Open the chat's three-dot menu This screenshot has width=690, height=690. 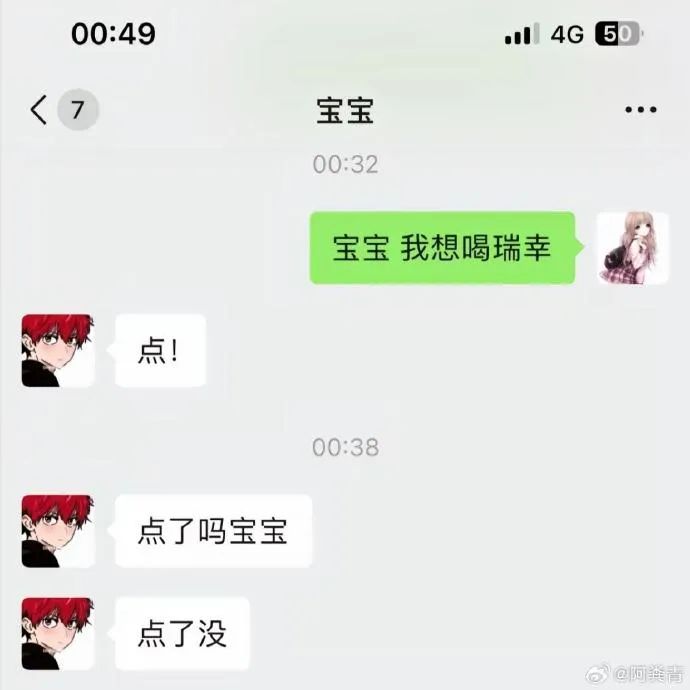coord(640,110)
